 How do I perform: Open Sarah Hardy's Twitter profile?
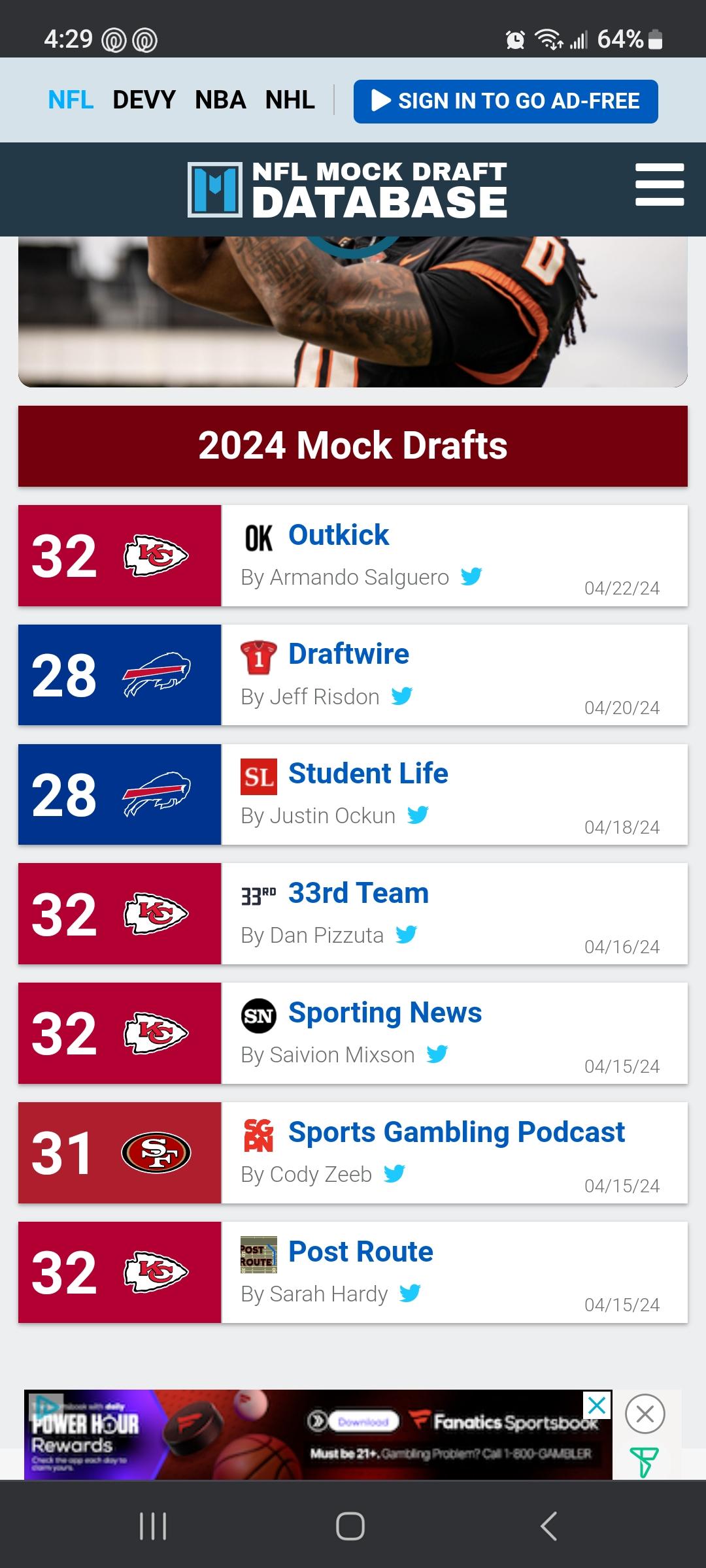coord(410,1293)
